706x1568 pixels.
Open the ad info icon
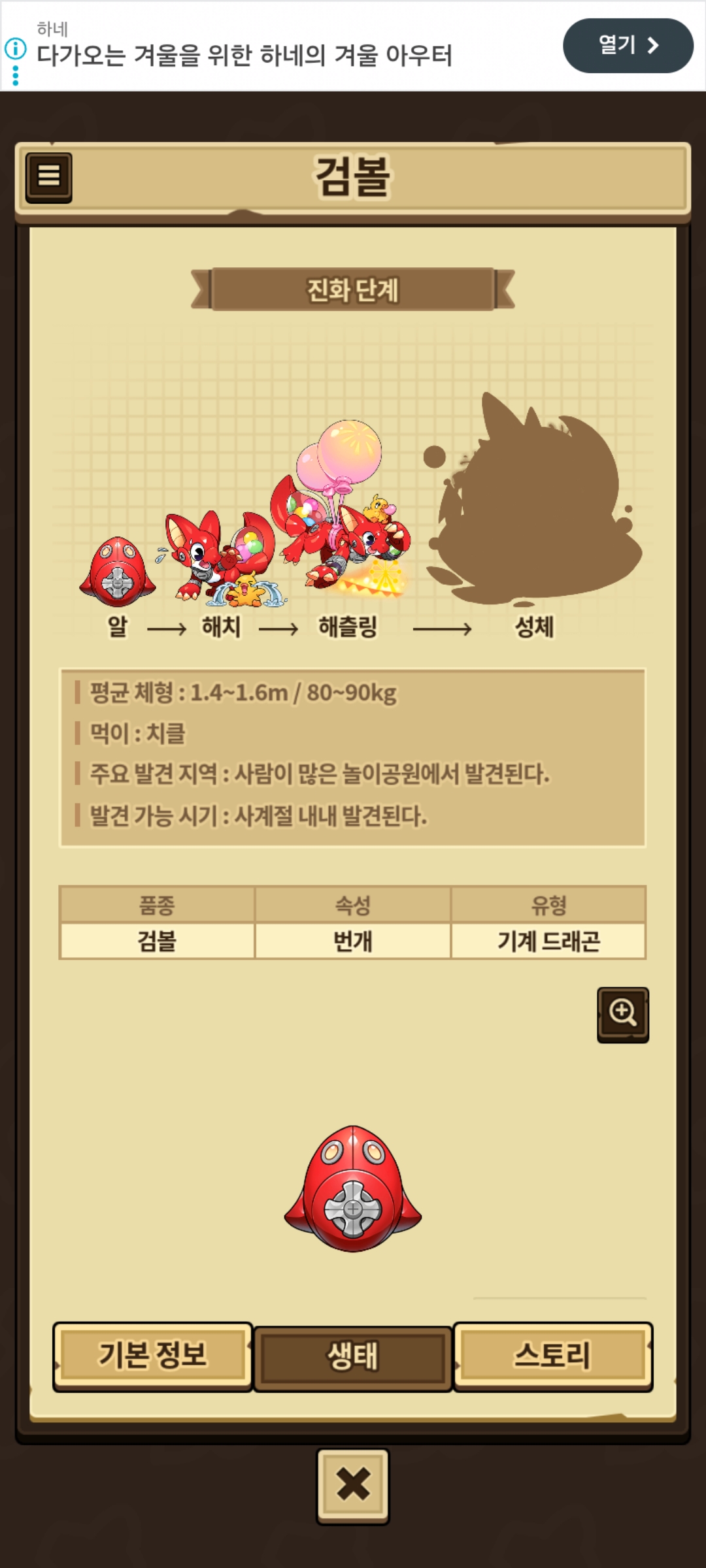pyautogui.click(x=16, y=49)
